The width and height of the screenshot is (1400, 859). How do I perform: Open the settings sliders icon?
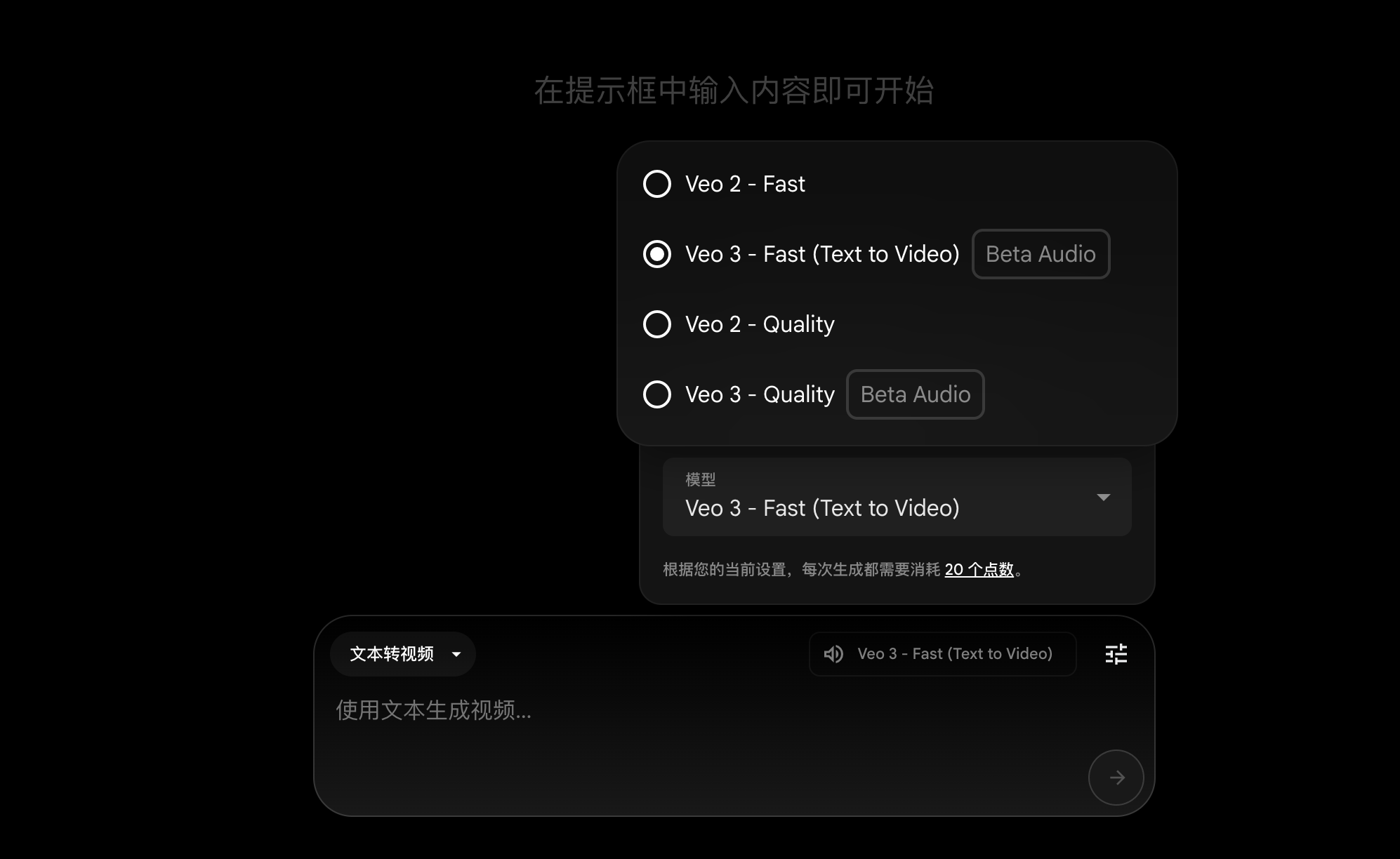tap(1116, 654)
